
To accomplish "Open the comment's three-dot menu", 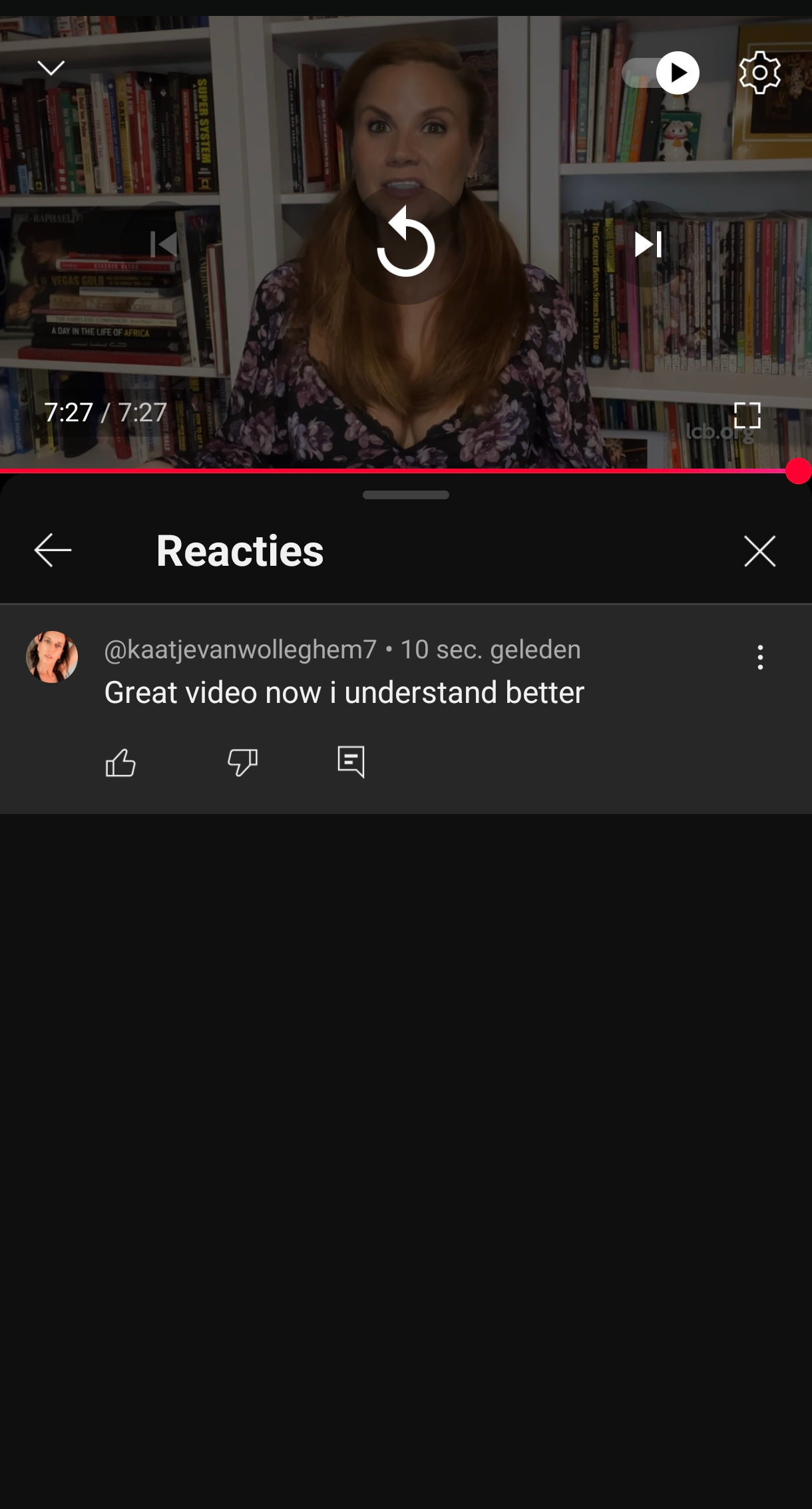I will (x=759, y=657).
